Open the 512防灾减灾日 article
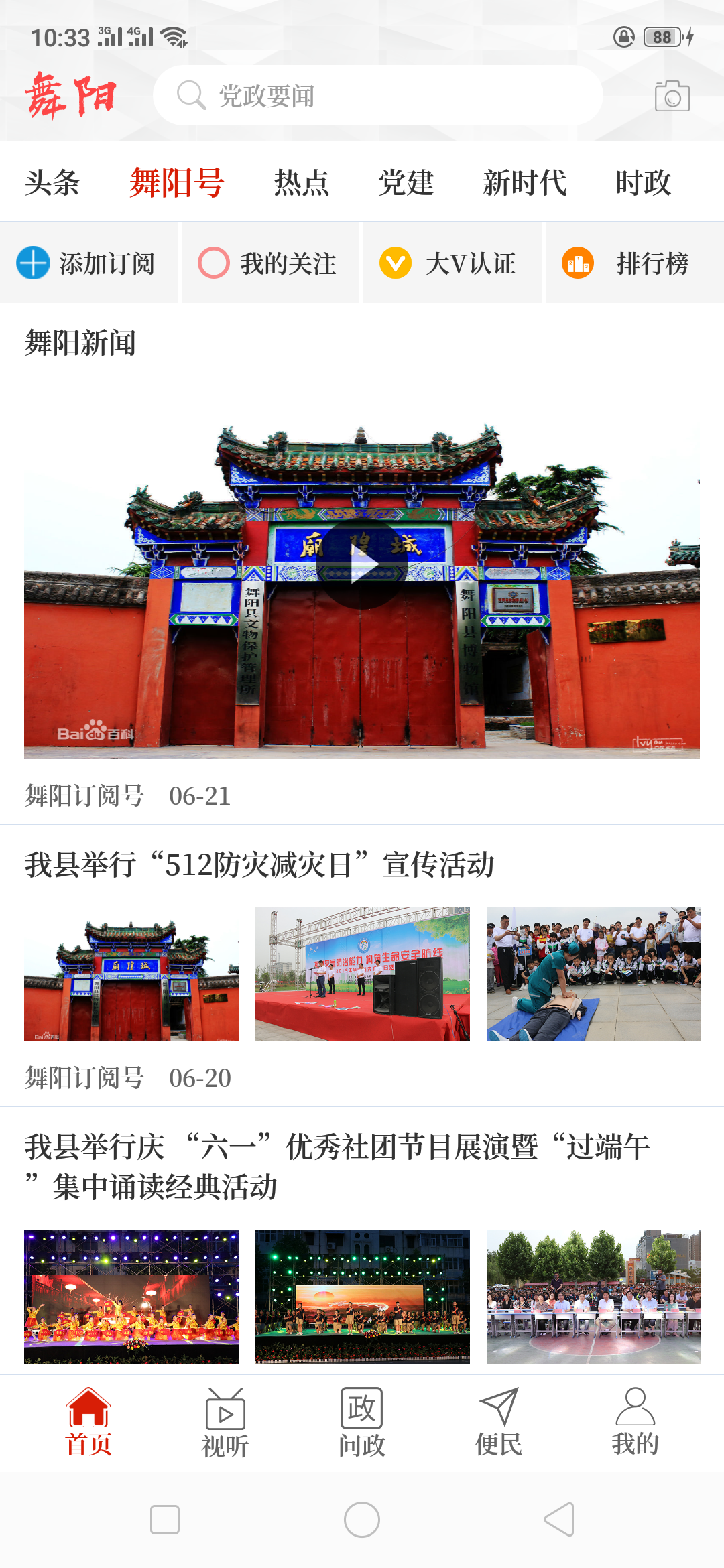 (x=260, y=864)
